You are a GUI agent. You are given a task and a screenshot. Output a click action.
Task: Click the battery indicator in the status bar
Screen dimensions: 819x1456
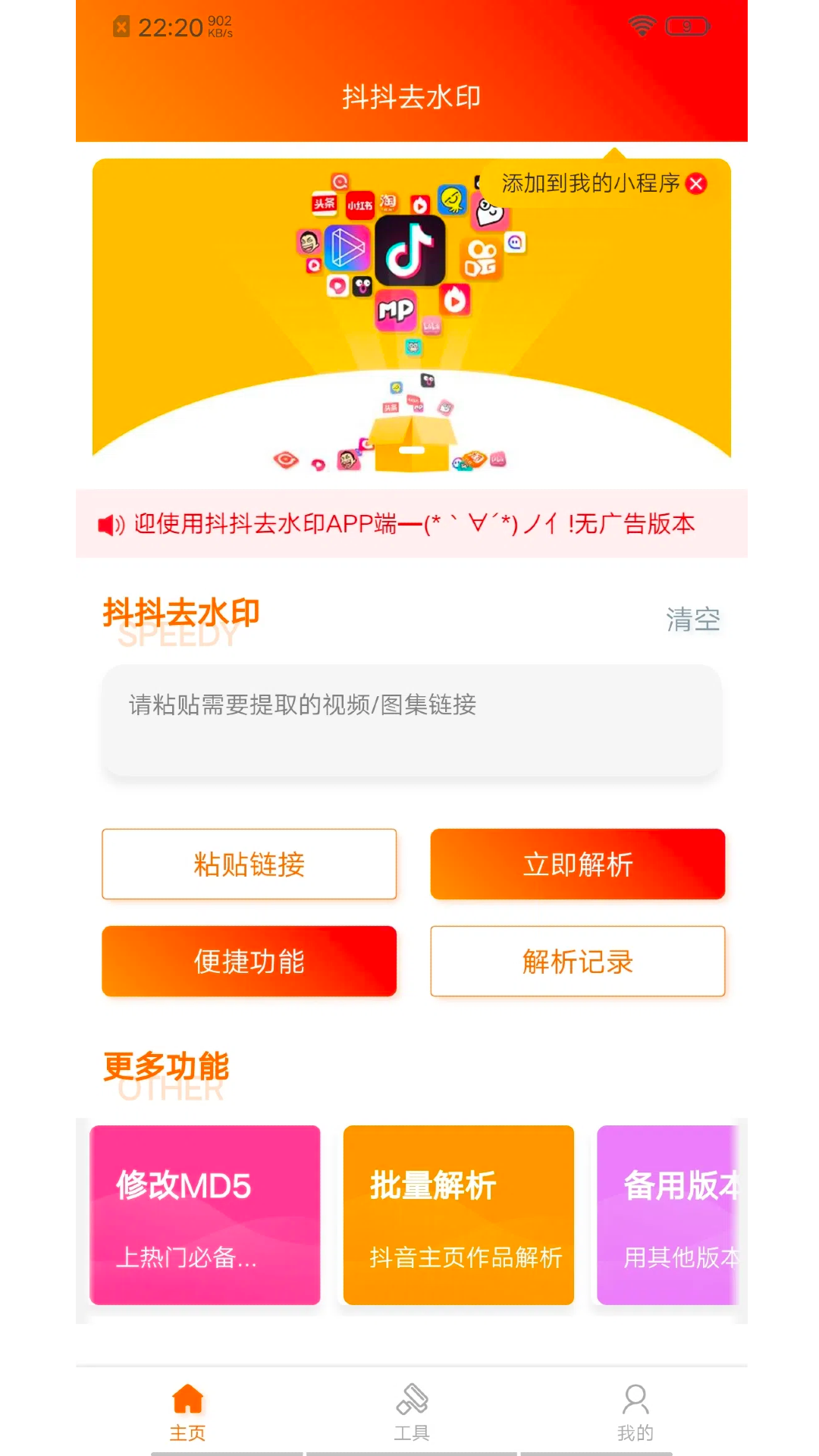coord(686,25)
